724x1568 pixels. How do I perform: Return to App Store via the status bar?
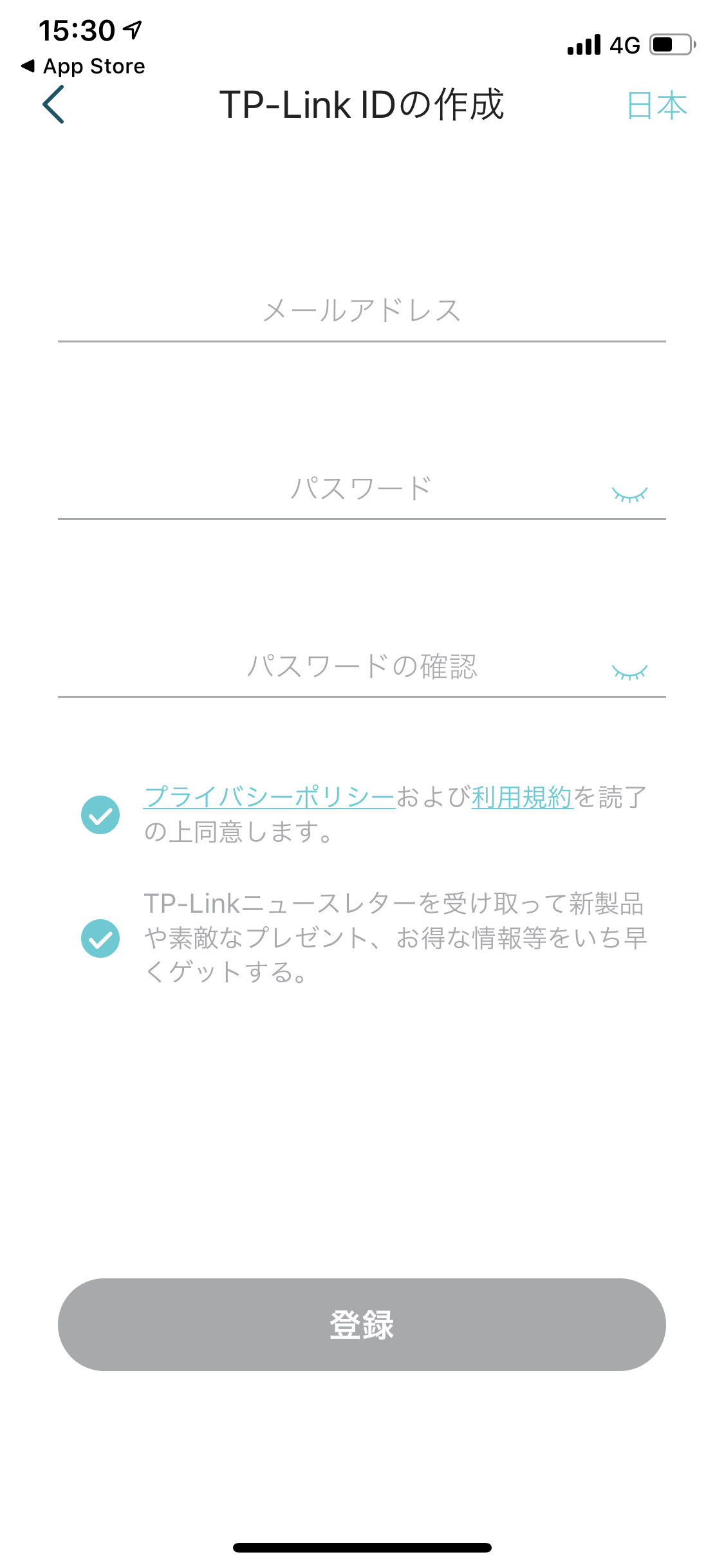point(84,66)
